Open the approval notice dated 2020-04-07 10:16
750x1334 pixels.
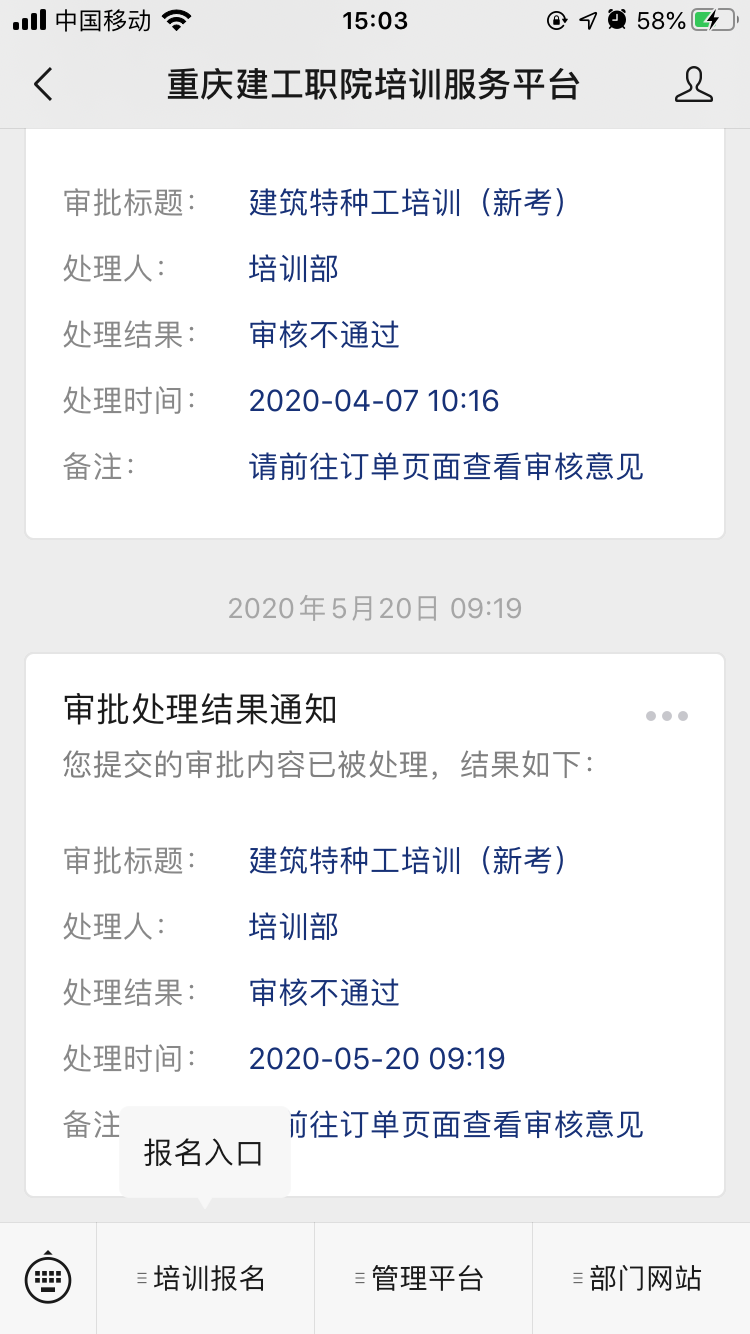click(374, 335)
